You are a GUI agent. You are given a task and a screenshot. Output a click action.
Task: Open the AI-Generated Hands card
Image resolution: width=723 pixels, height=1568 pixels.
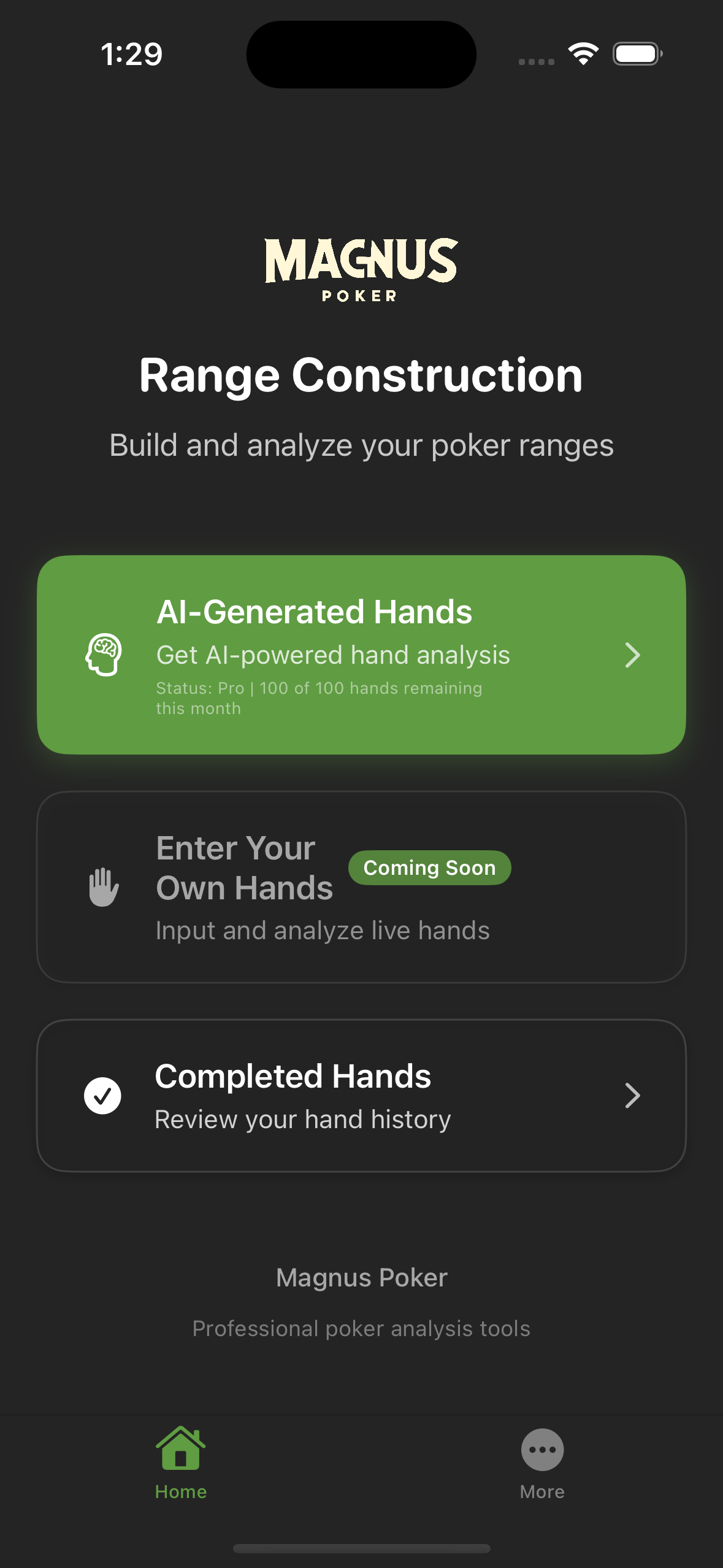(x=361, y=655)
